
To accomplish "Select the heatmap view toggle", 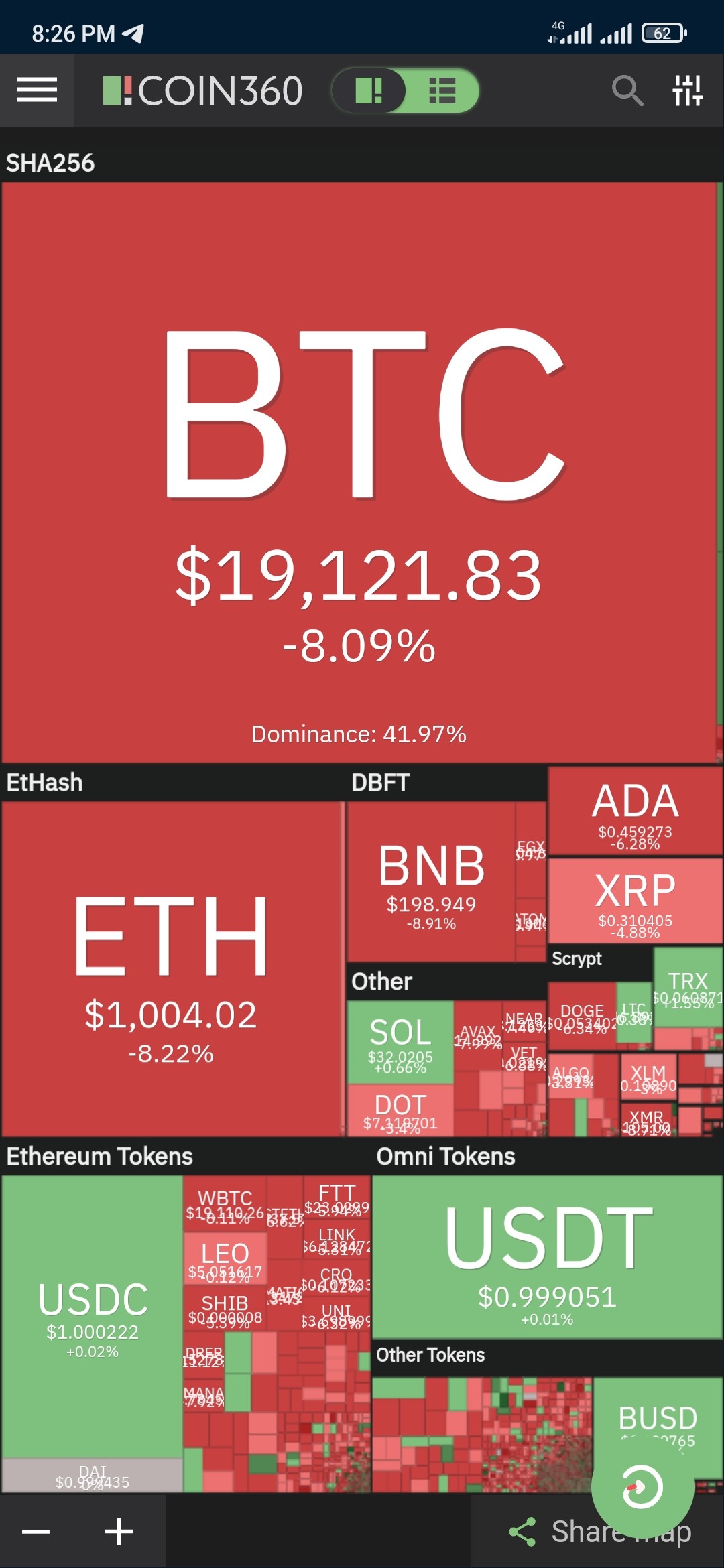I will click(x=369, y=90).
